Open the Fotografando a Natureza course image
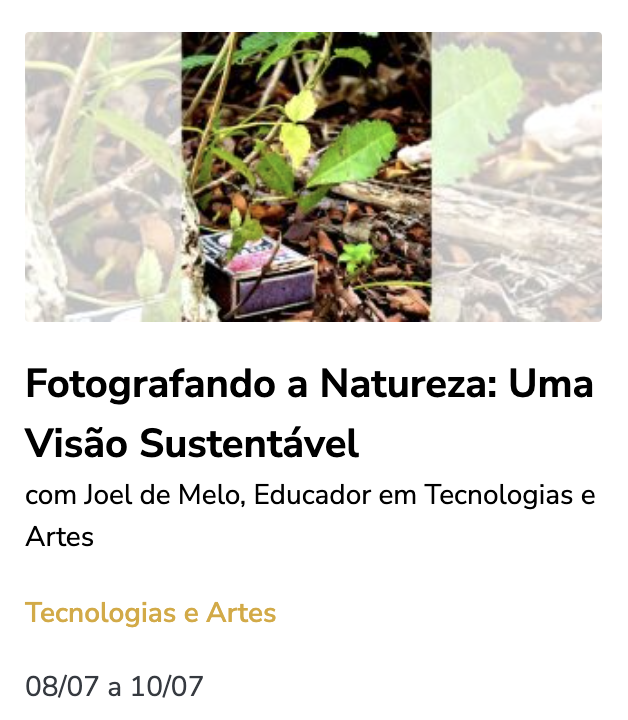Viewport: 628px width, 720px height. tap(313, 177)
